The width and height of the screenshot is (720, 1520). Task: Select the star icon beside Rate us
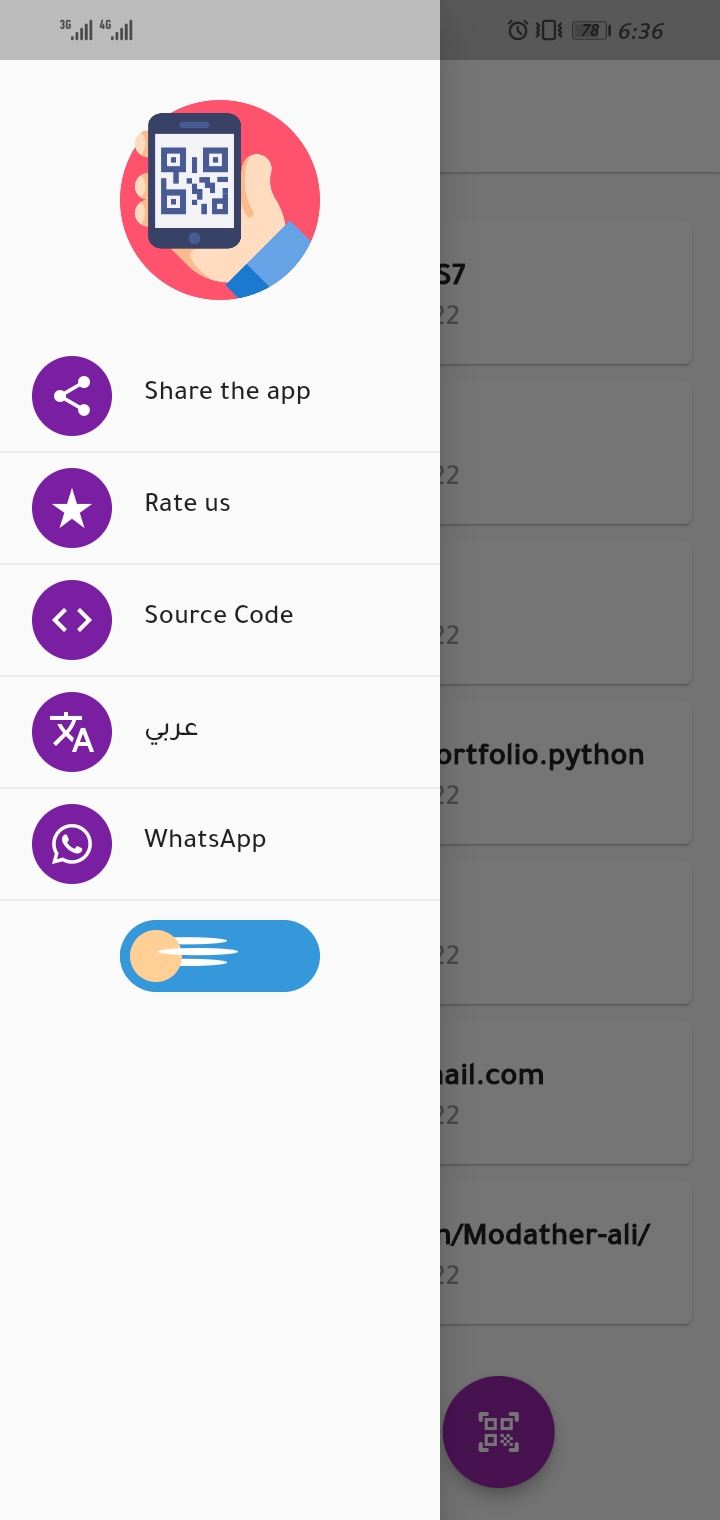[71, 508]
